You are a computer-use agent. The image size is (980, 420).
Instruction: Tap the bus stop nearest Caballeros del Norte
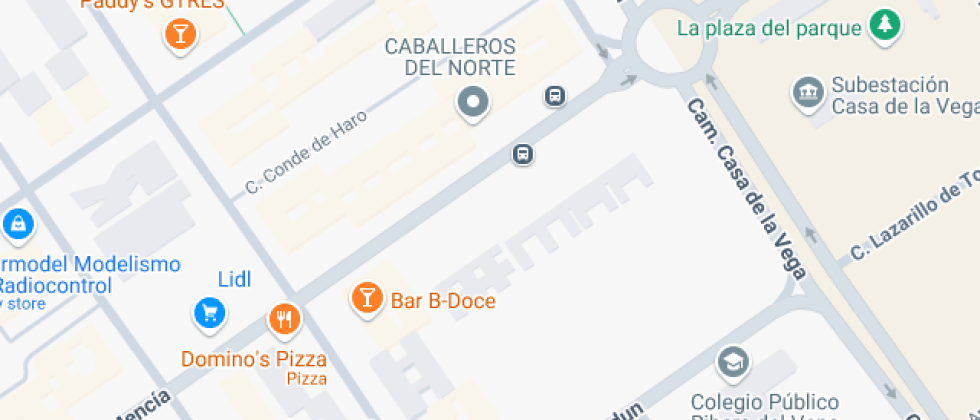(555, 96)
